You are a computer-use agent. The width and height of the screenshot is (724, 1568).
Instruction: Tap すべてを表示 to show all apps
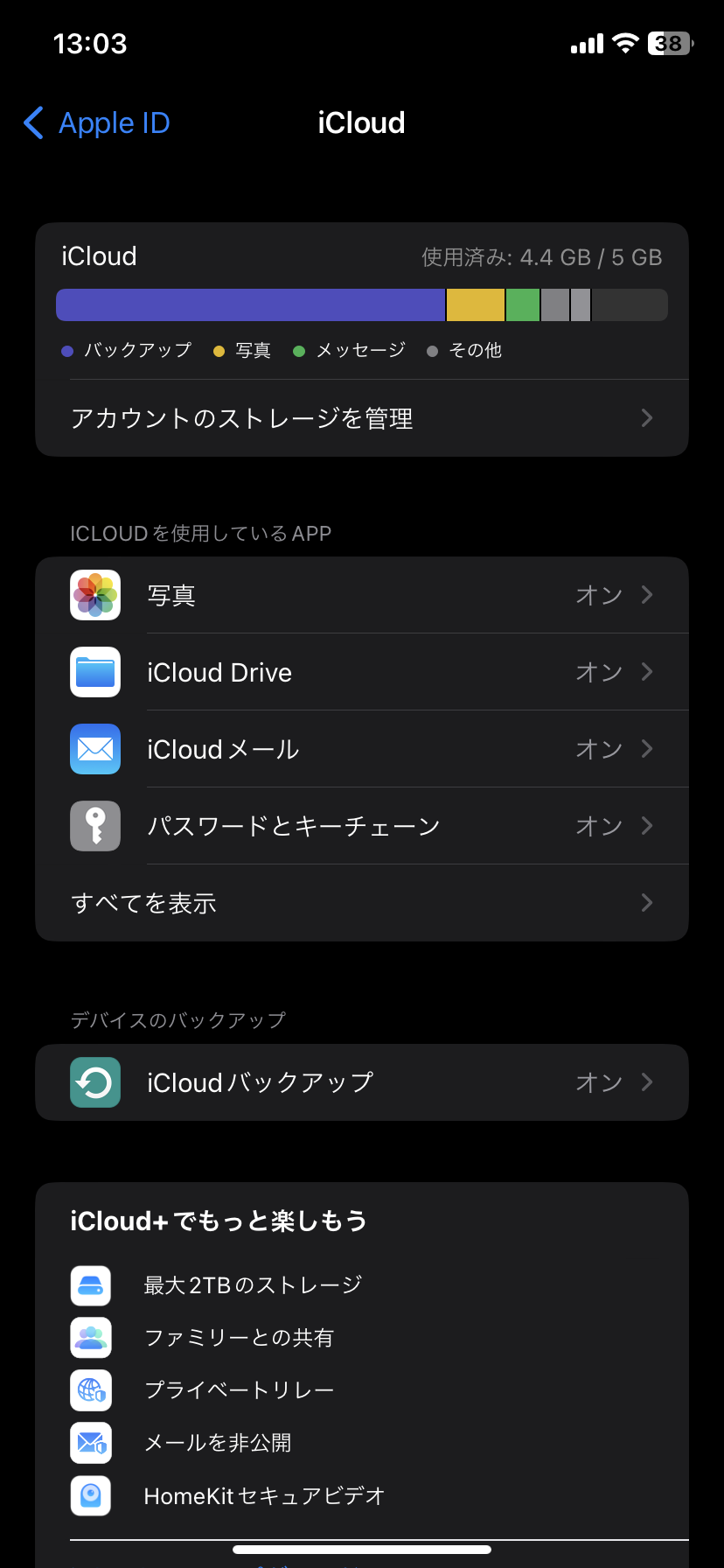tap(361, 903)
